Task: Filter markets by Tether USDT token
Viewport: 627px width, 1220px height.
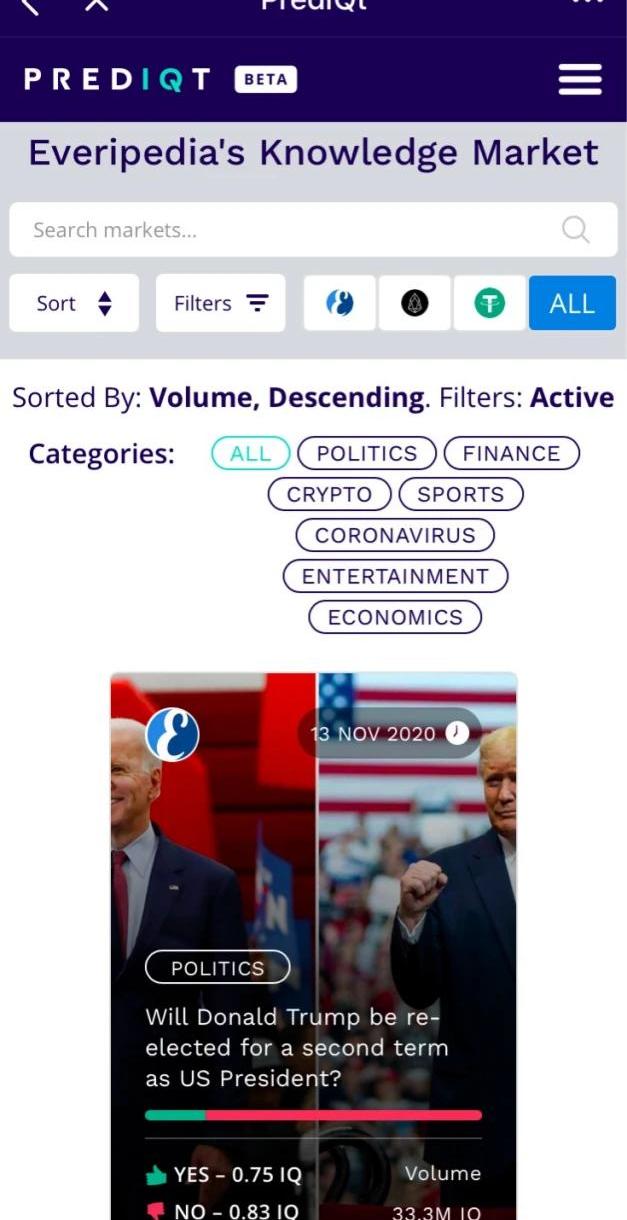Action: coord(489,303)
